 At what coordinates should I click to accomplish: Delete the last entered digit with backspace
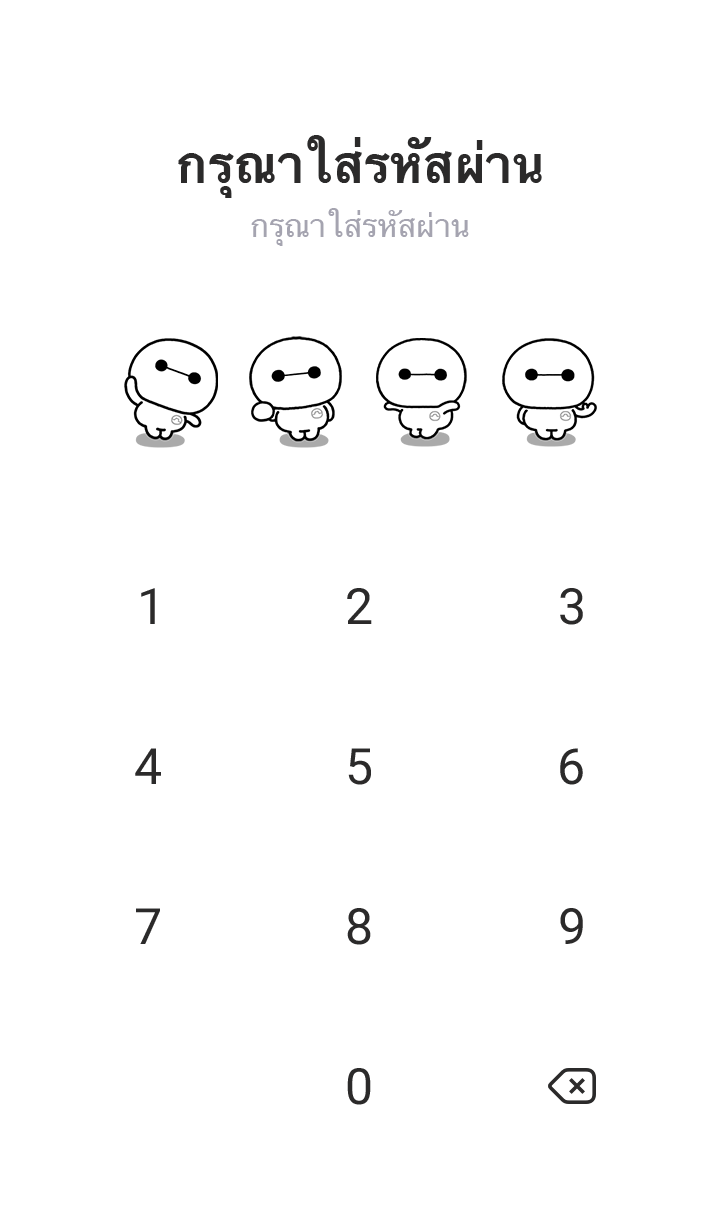coord(572,1086)
